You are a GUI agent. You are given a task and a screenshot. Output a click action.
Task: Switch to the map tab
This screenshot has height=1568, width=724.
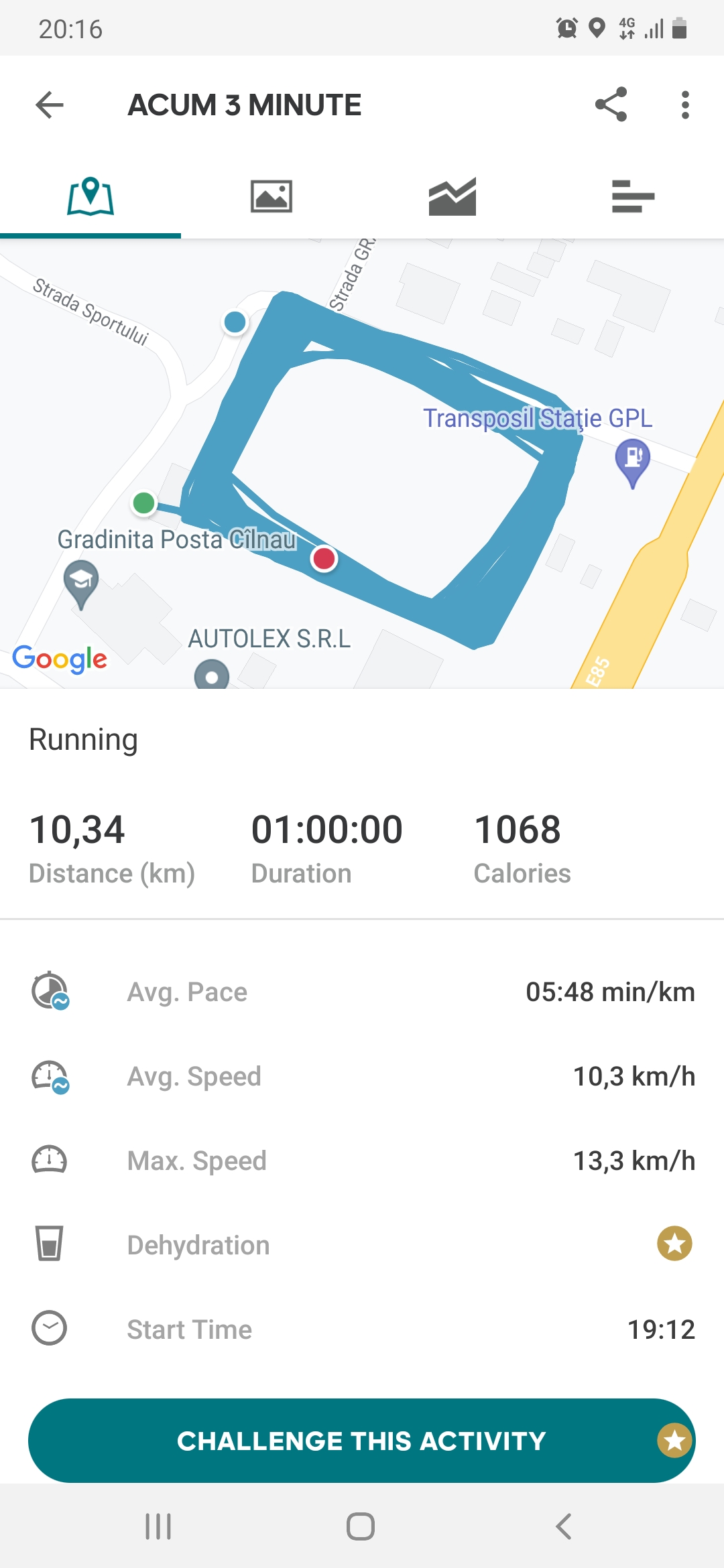90,197
